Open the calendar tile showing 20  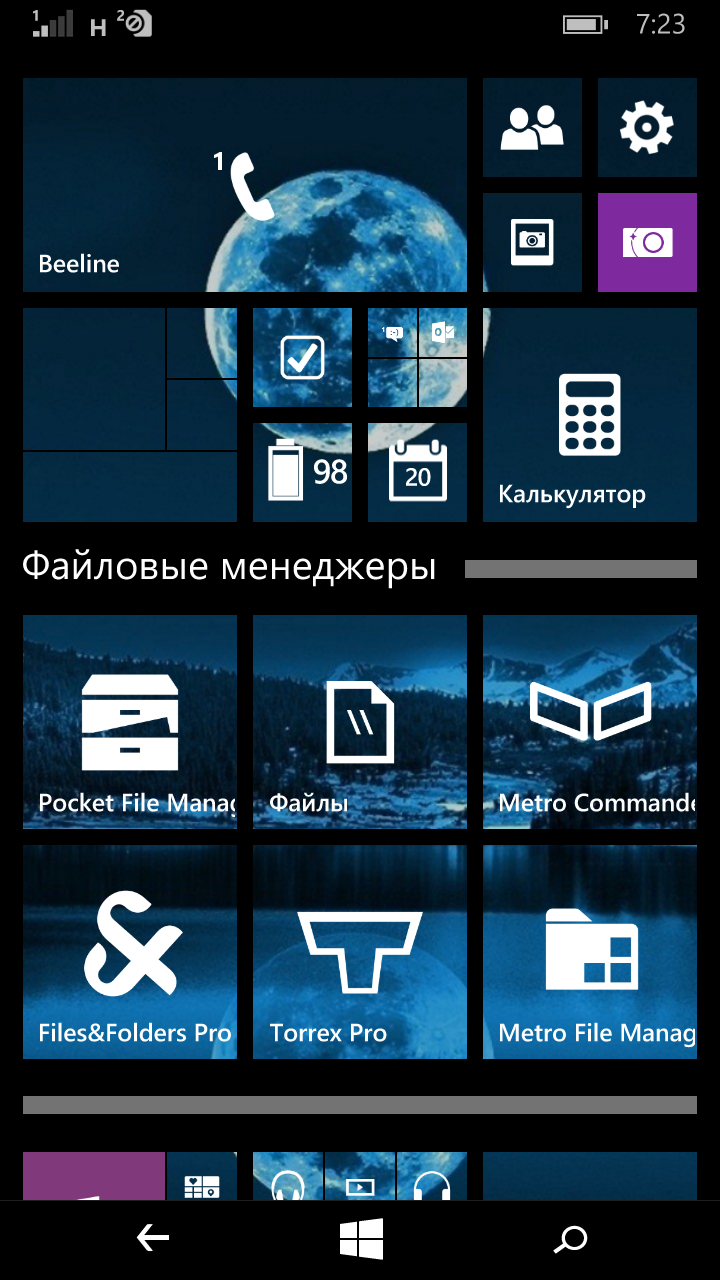pyautogui.click(x=417, y=473)
